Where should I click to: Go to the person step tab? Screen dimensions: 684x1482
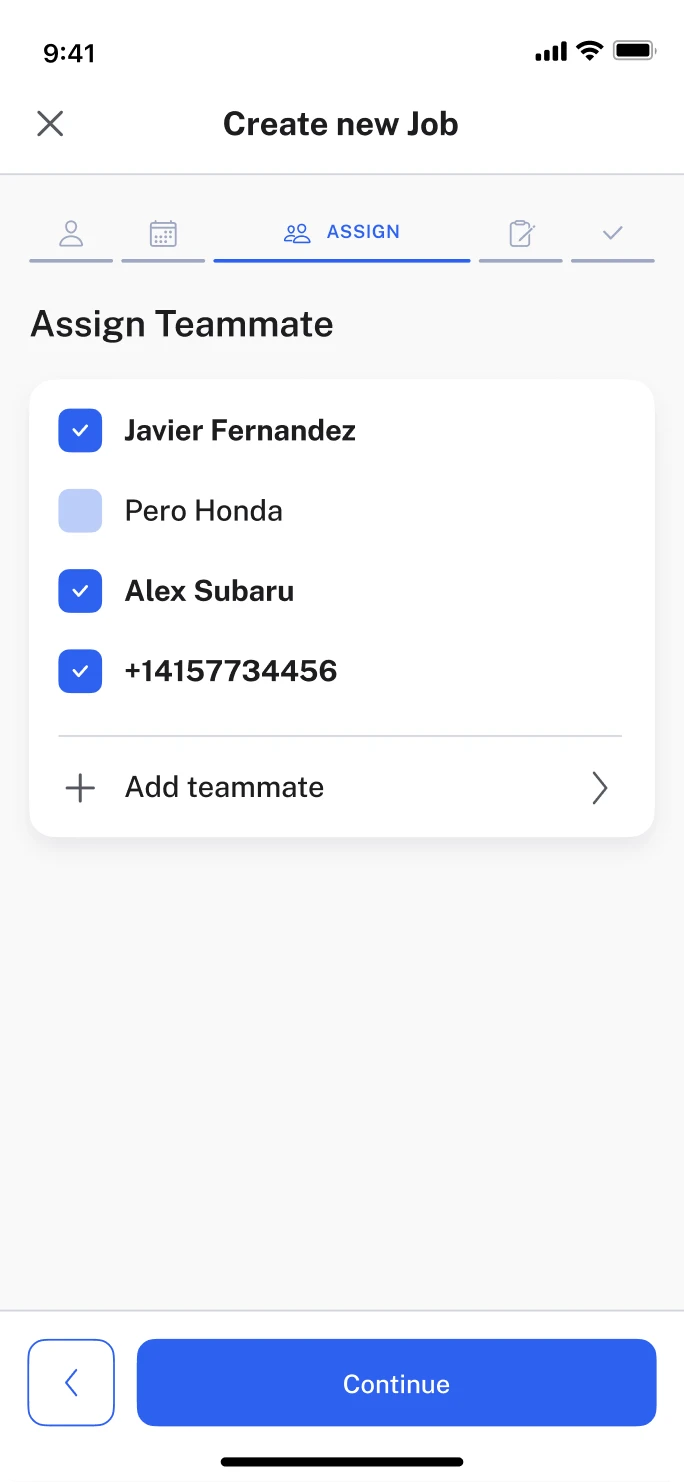(x=71, y=235)
